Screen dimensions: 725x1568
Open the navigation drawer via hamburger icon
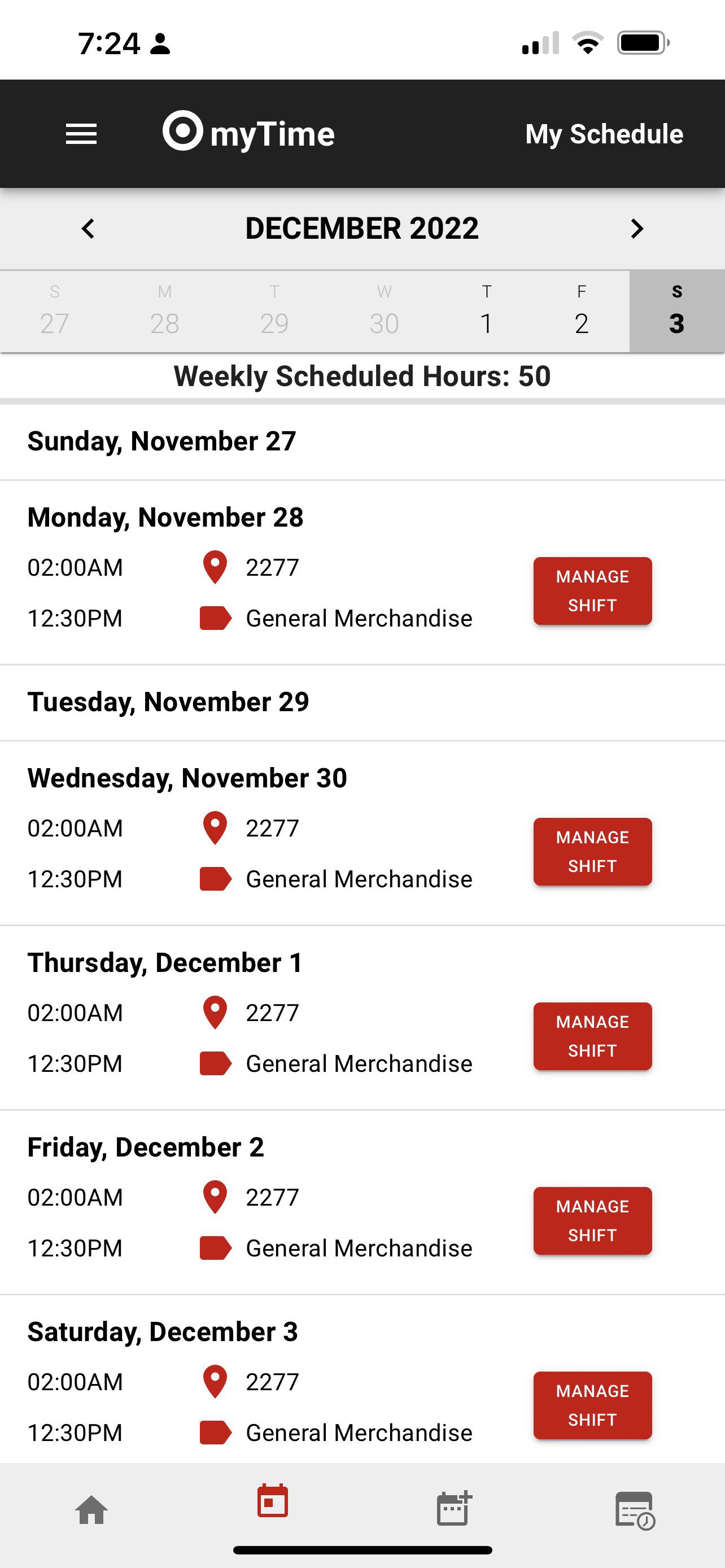(x=80, y=134)
